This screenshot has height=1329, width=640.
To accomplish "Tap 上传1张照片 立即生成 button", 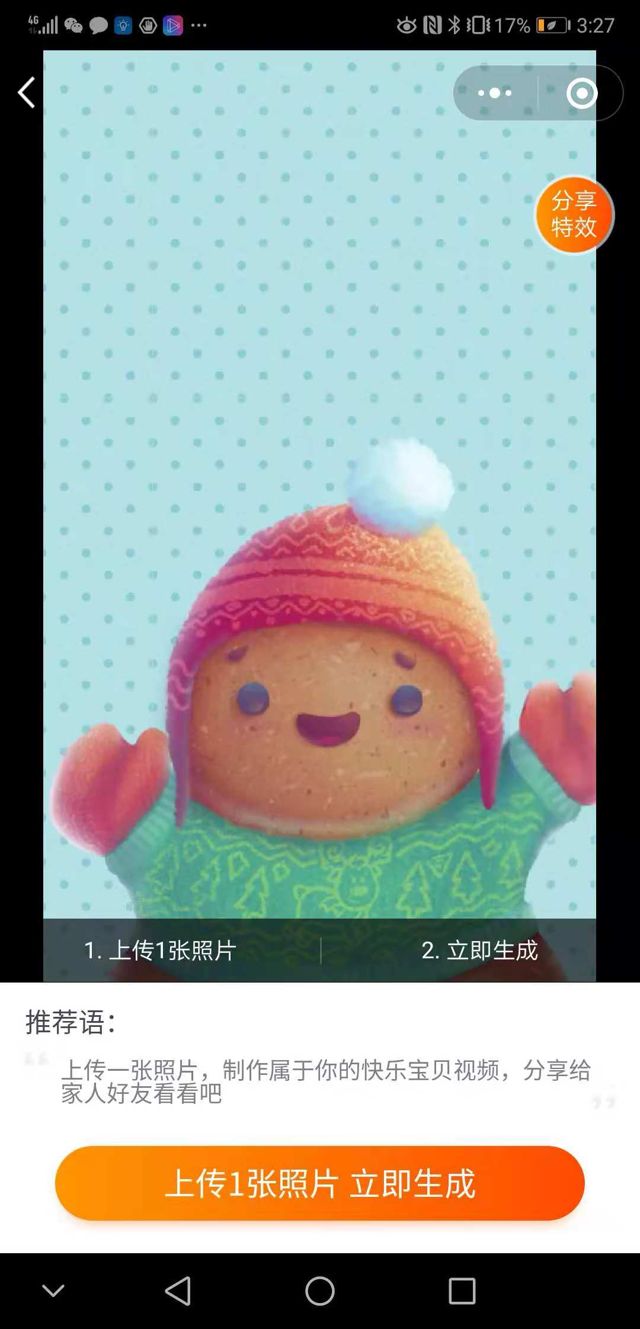I will (320, 1184).
